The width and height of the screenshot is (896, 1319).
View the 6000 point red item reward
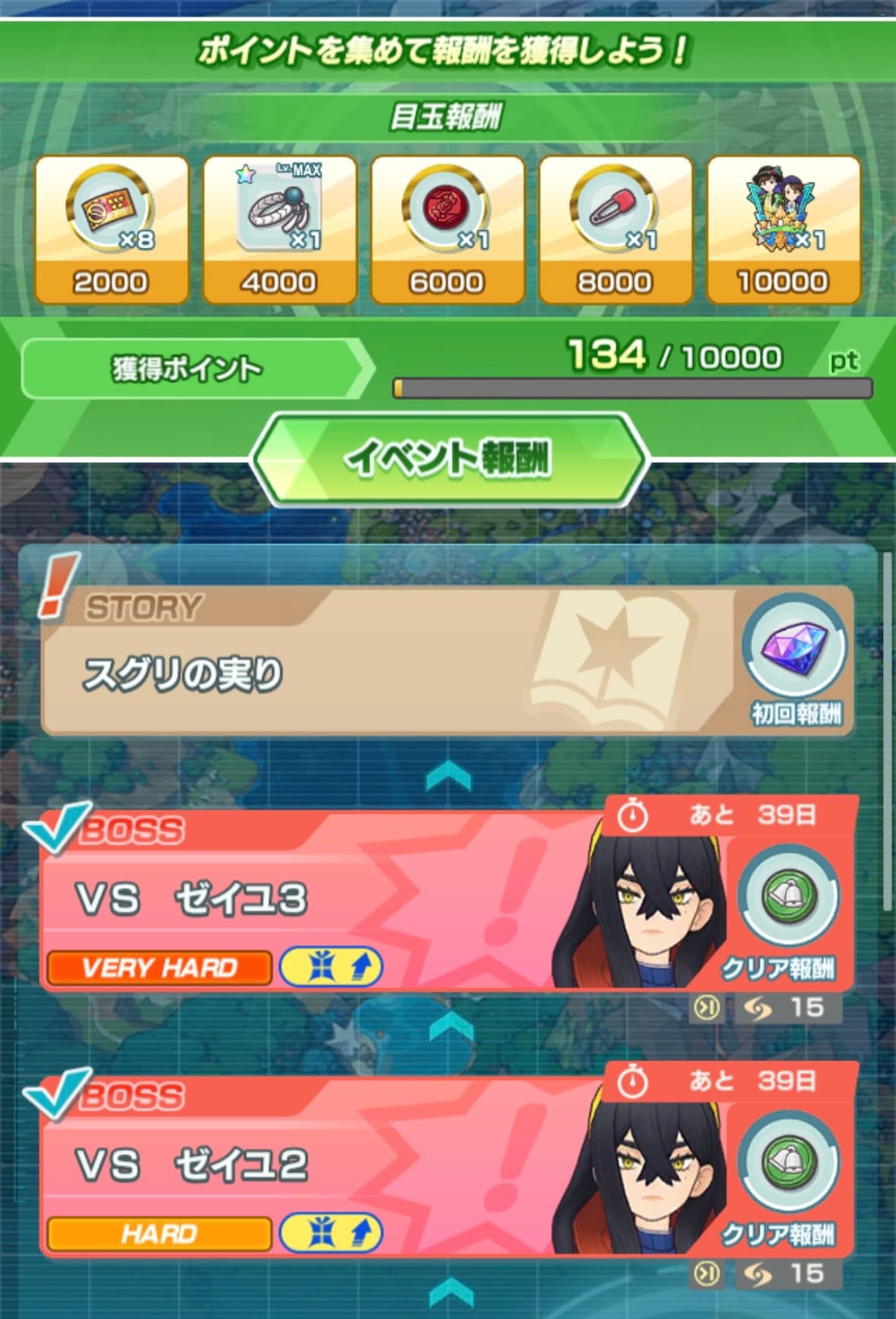(x=448, y=229)
